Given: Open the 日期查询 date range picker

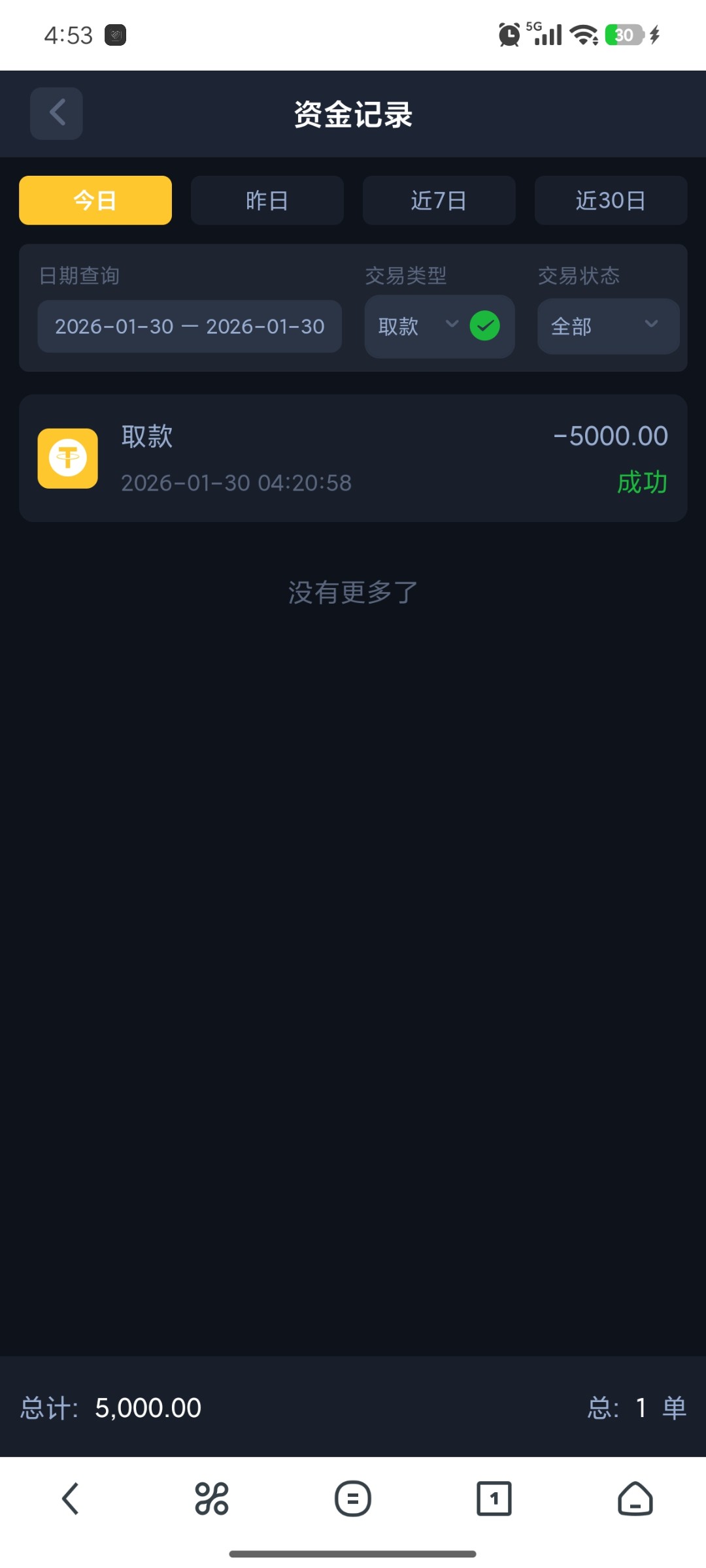Looking at the screenshot, I should point(190,326).
